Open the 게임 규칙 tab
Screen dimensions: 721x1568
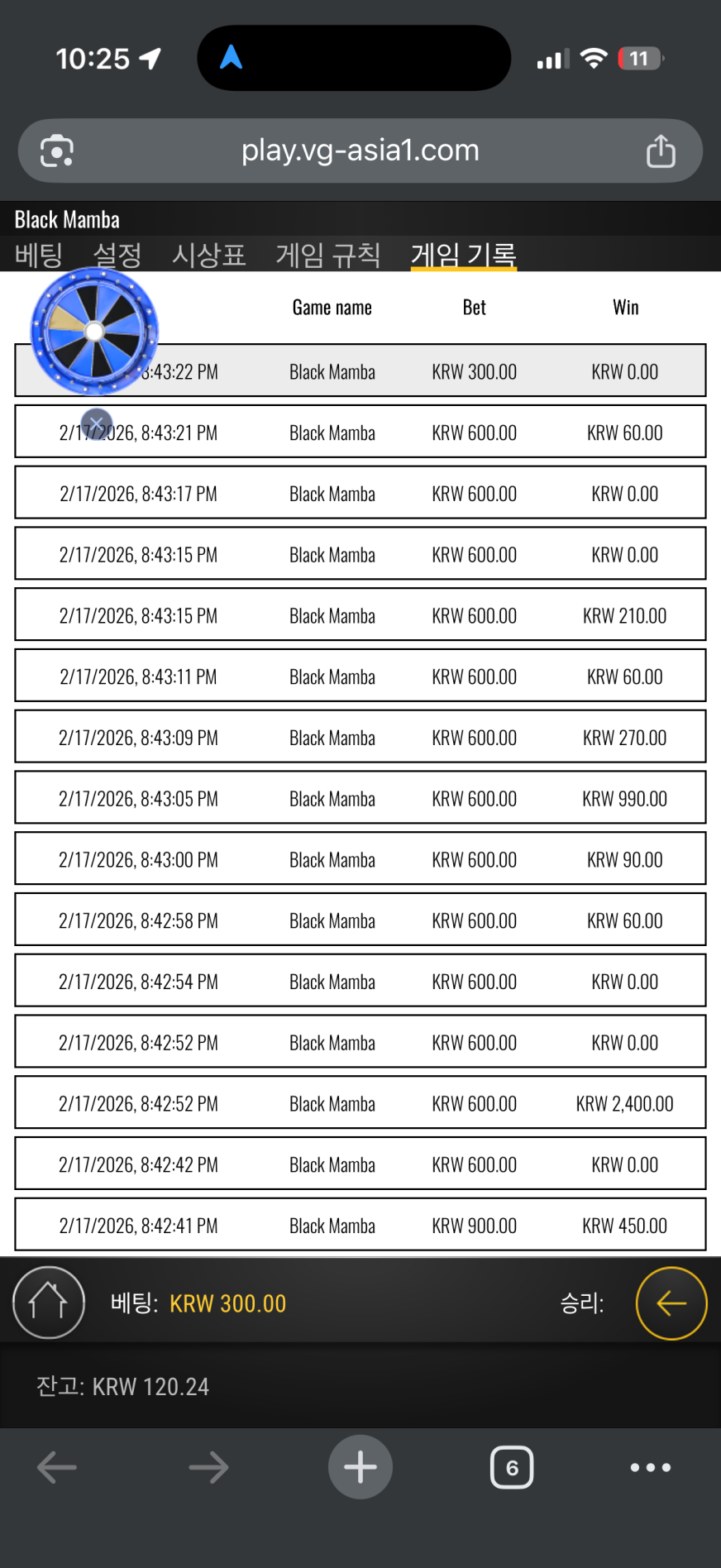[327, 255]
